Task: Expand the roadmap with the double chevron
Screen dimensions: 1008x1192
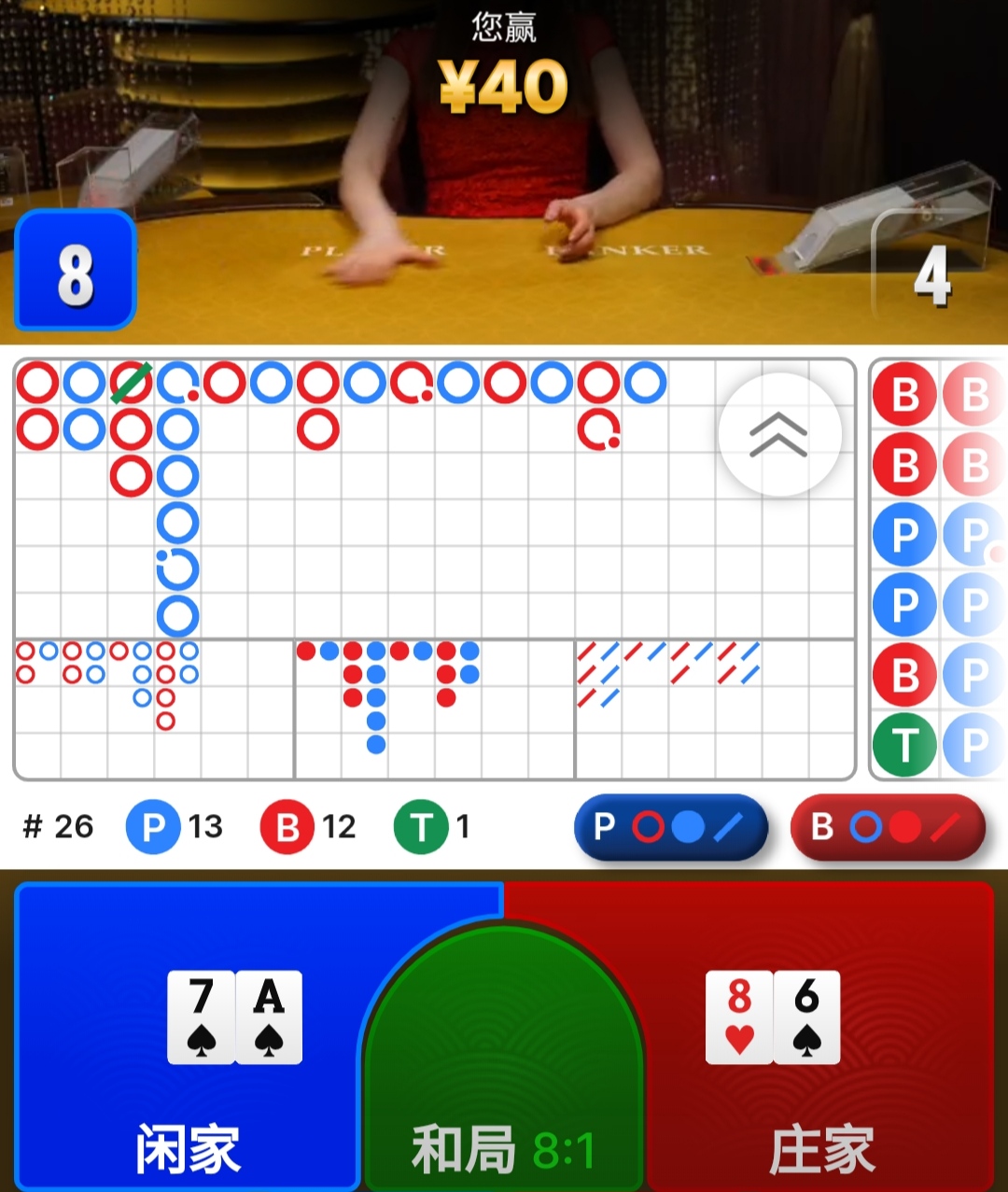Action: tap(779, 435)
